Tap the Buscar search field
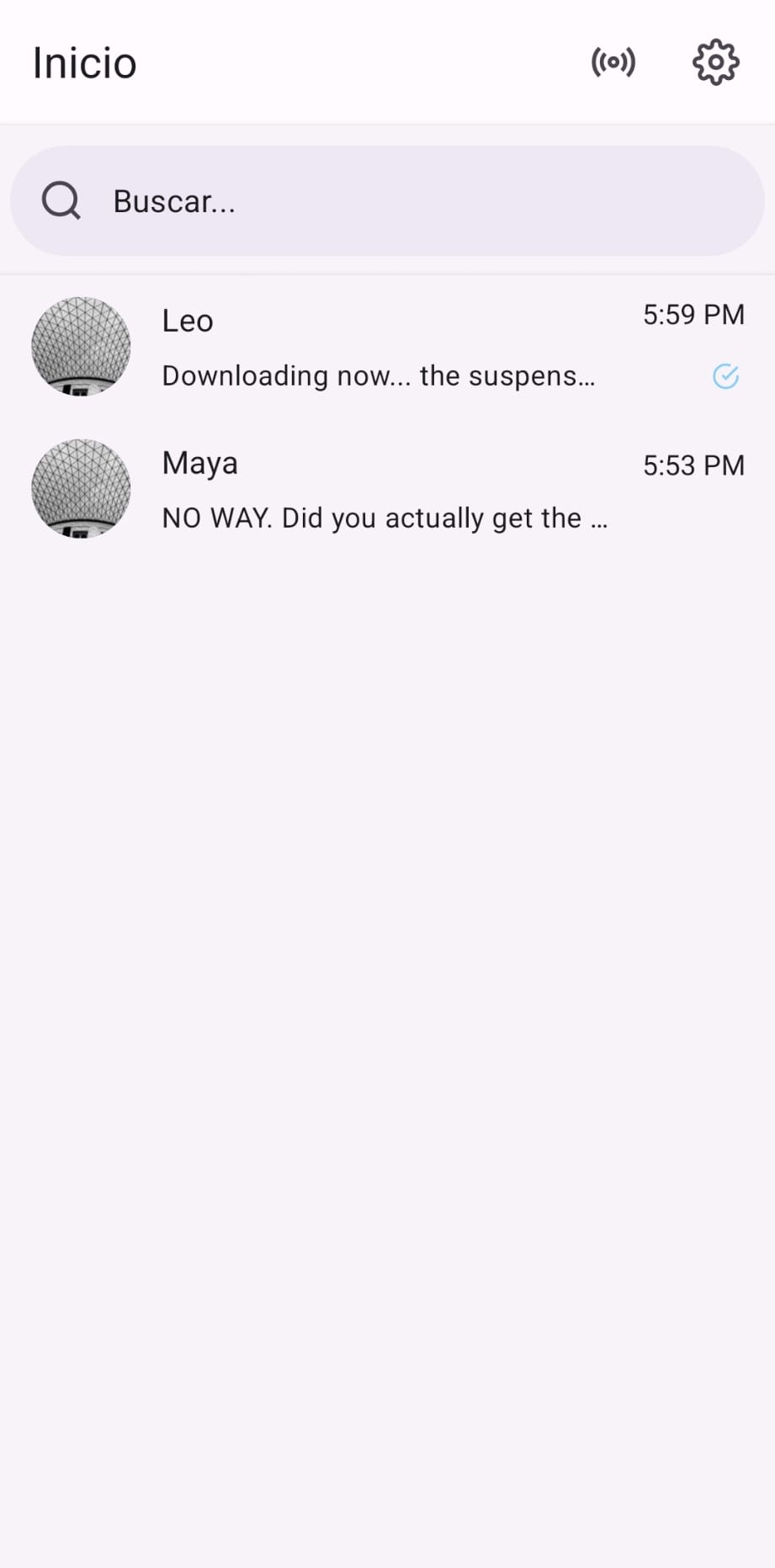The height and width of the screenshot is (1568, 775). click(x=387, y=201)
